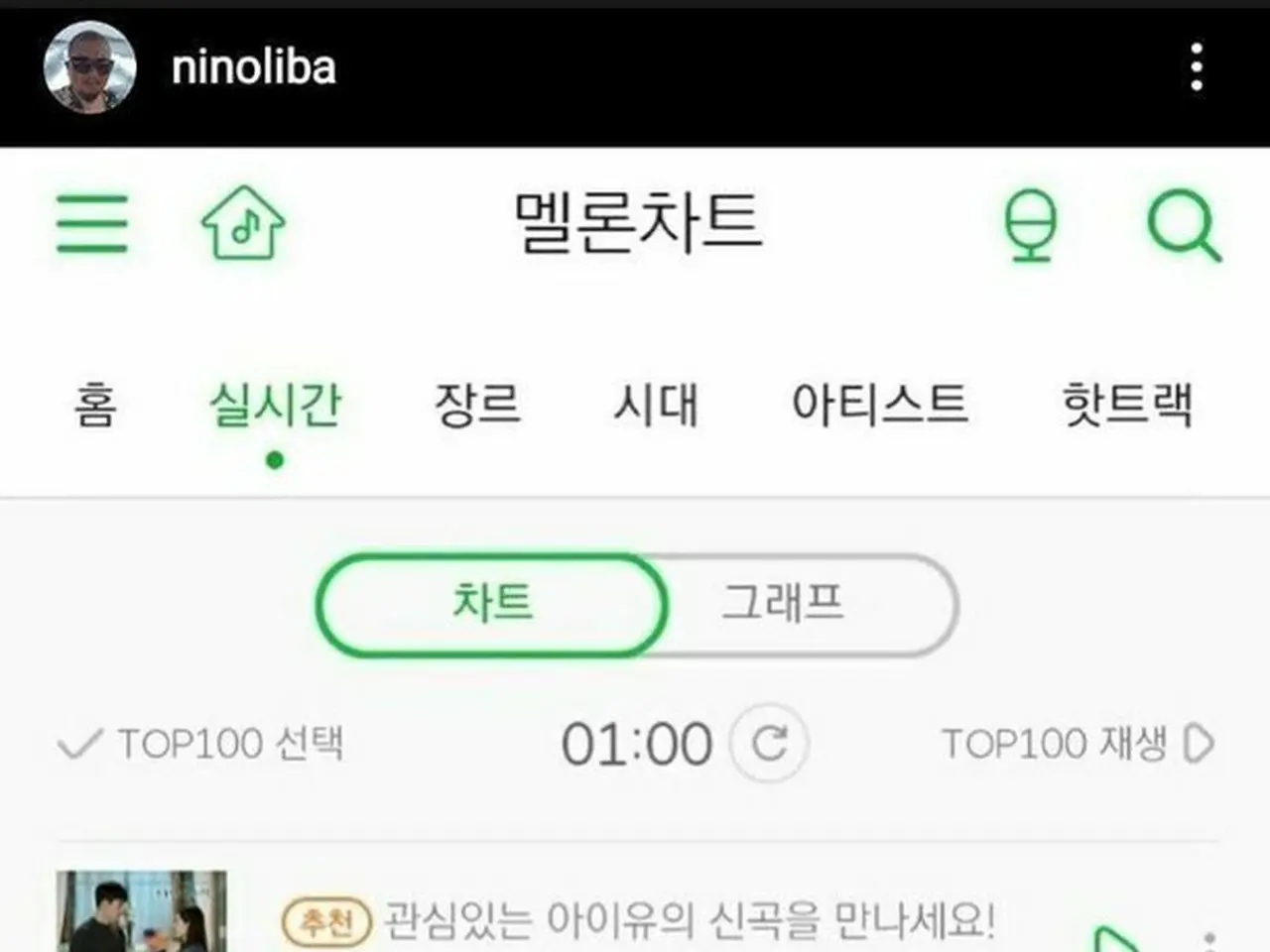Open the microphone voice search
Image resolution: width=1270 pixels, height=952 pixels.
pos(1030,226)
